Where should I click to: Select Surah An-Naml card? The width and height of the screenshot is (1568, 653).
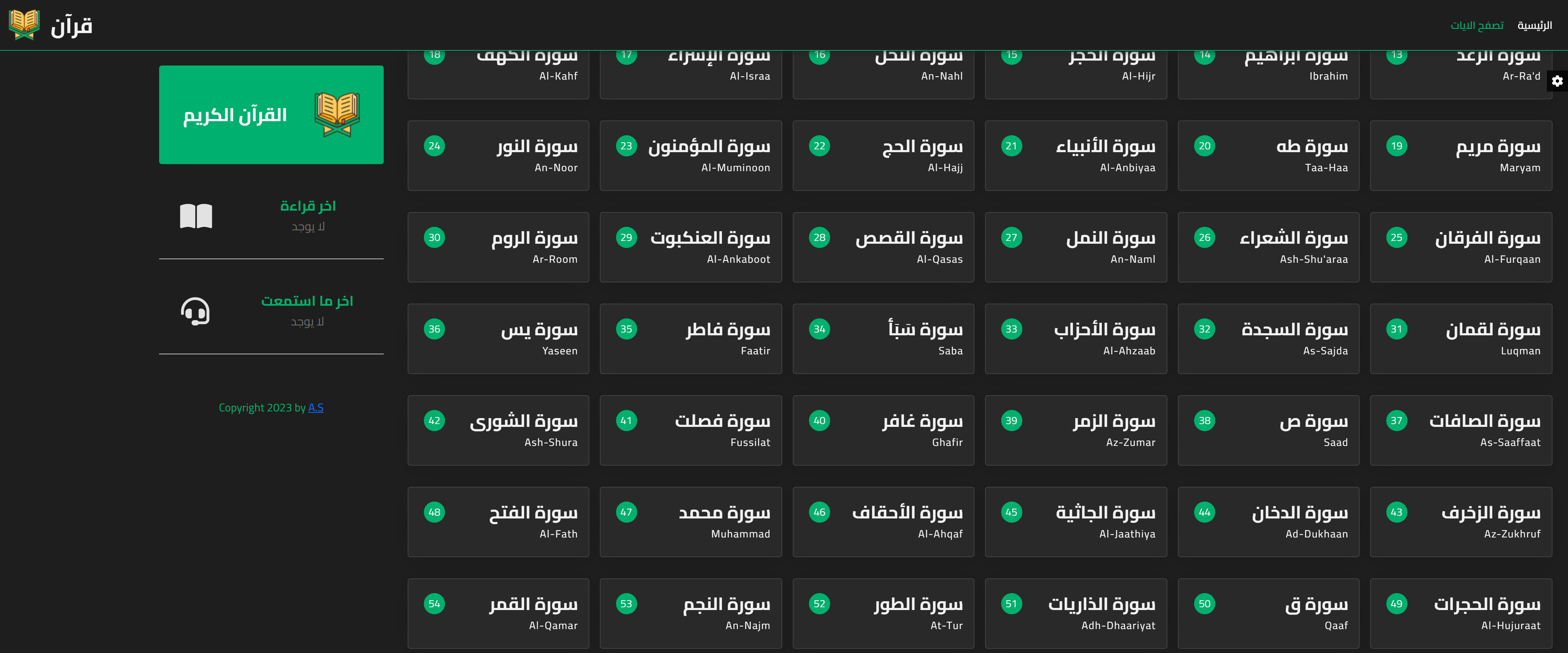[1075, 247]
